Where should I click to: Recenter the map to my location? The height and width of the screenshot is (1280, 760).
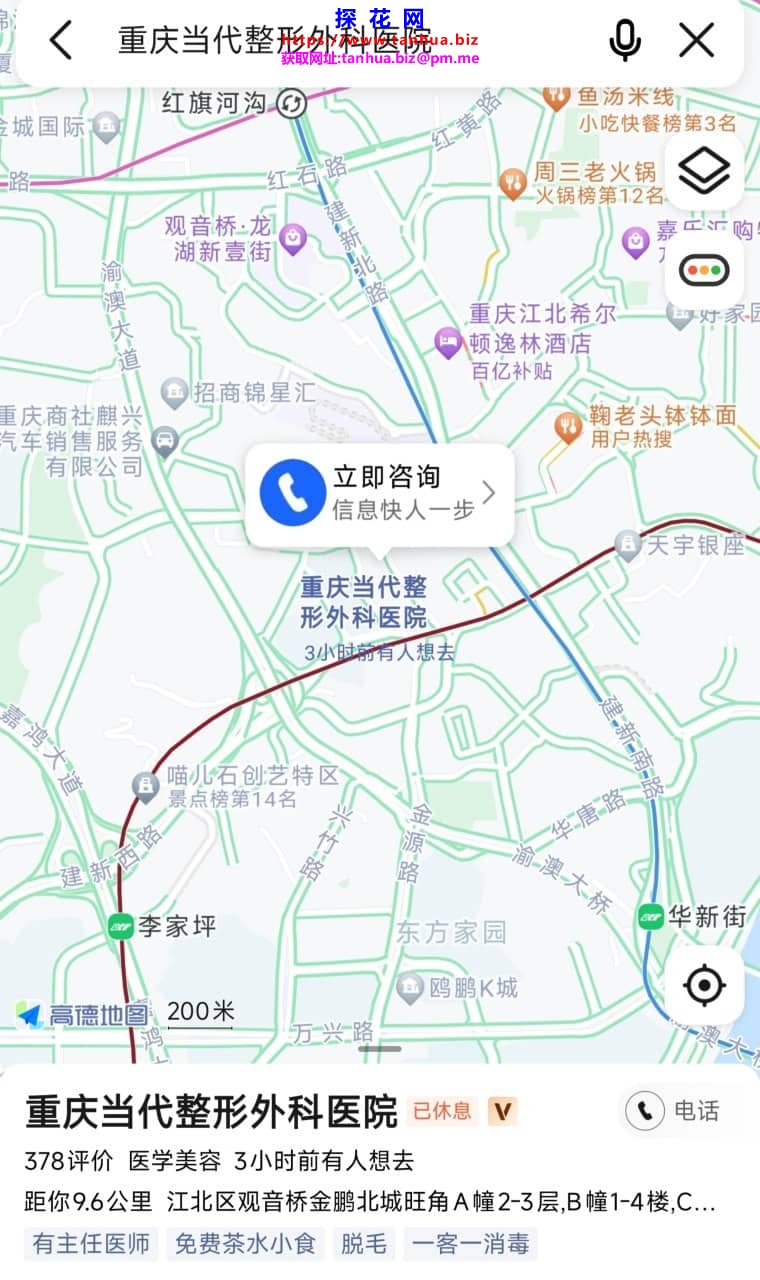point(704,985)
